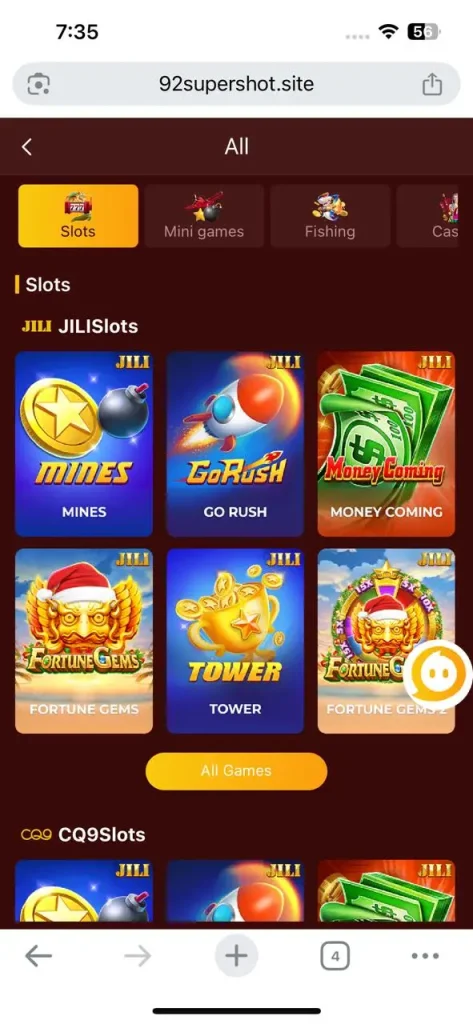473x1024 pixels.
Task: Open the MINES game under JILISlots
Action: click(x=84, y=444)
